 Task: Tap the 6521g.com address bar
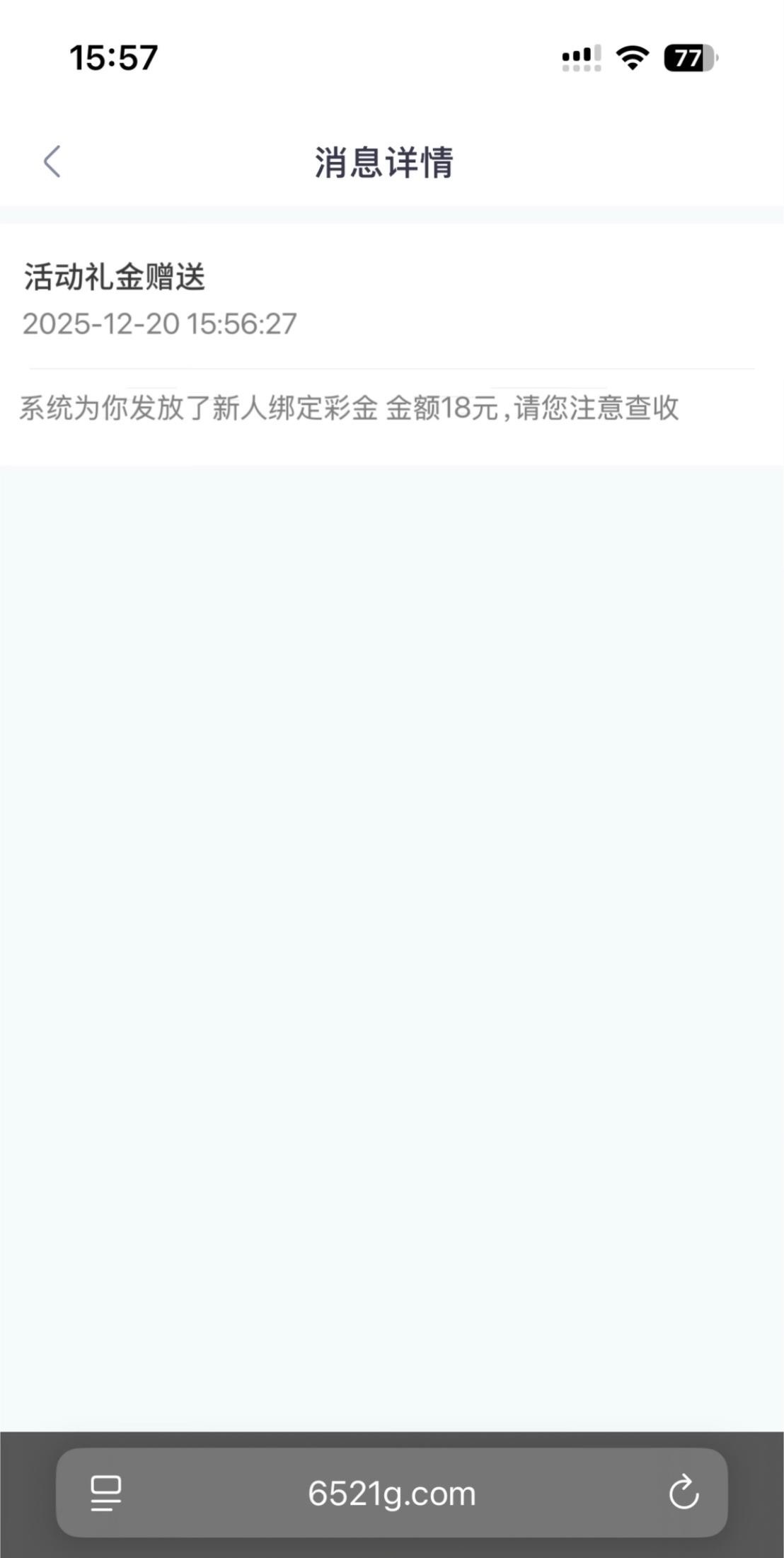point(391,1494)
